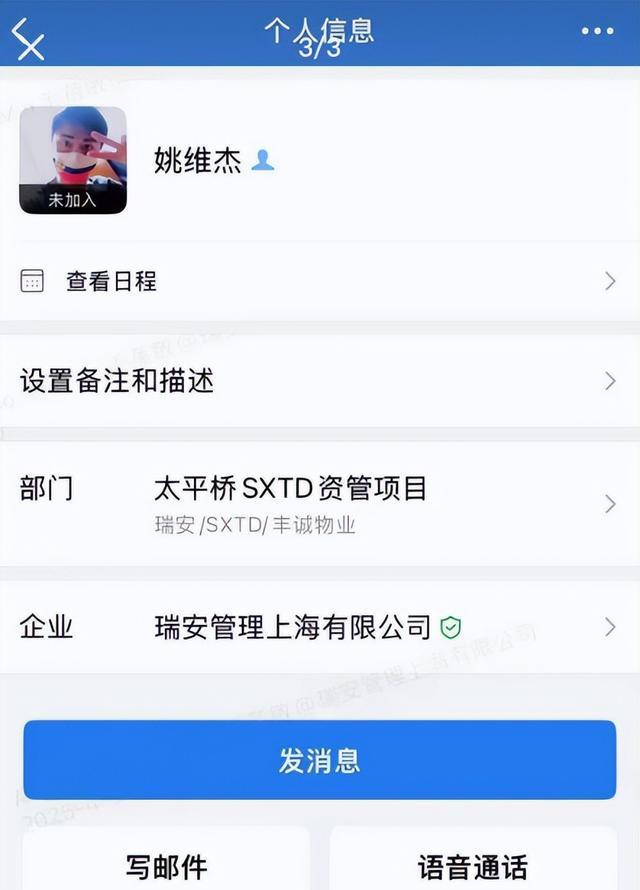
Task: View 姚维杰's profile picture
Action: pyautogui.click(x=73, y=160)
